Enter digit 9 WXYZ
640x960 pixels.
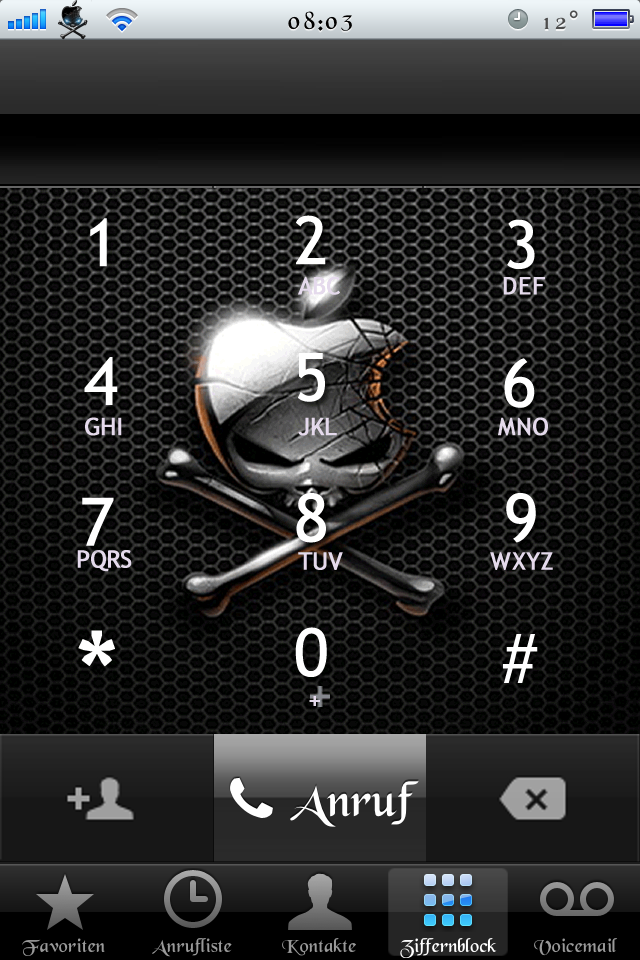[x=522, y=530]
